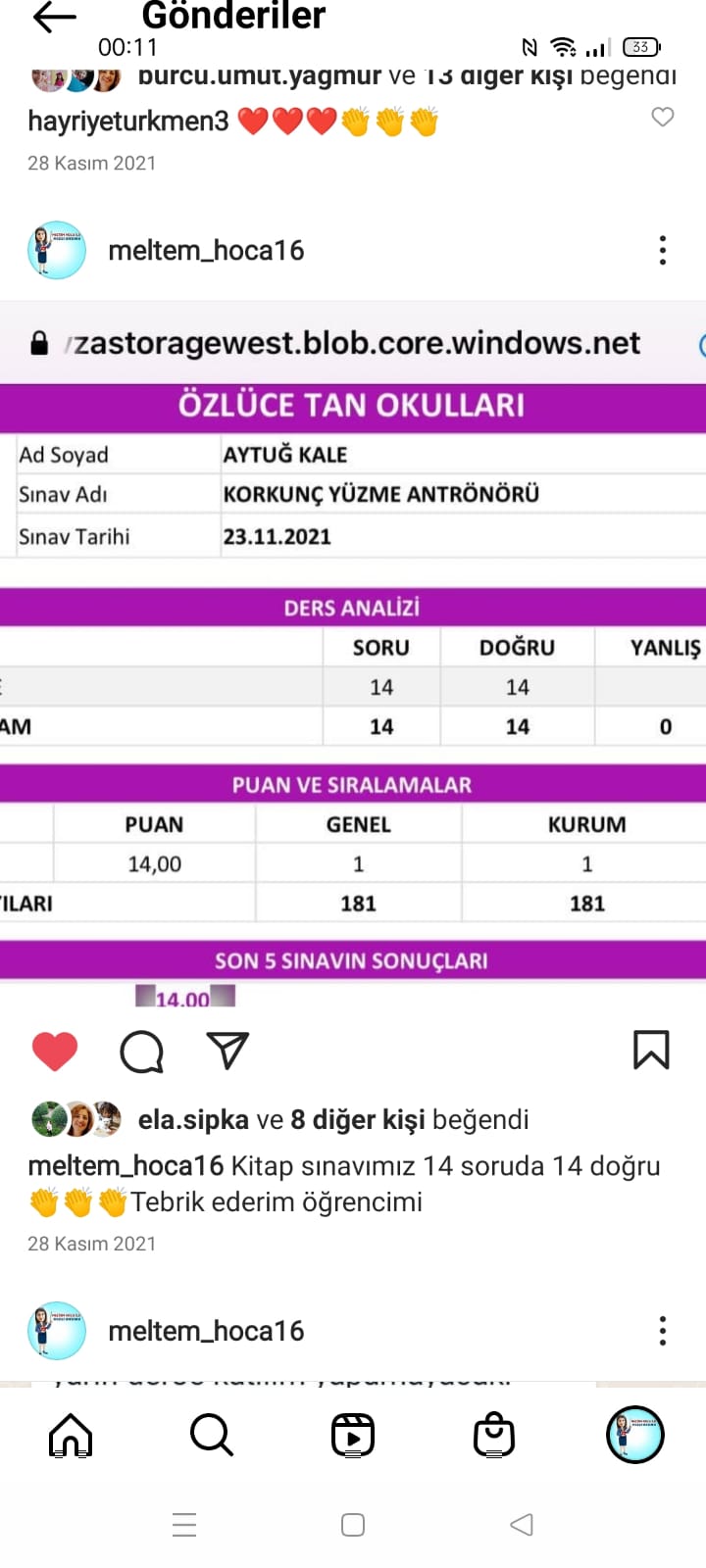This screenshot has height=1568, width=706.
Task: Unlike the exam result post
Action: coord(55,1052)
